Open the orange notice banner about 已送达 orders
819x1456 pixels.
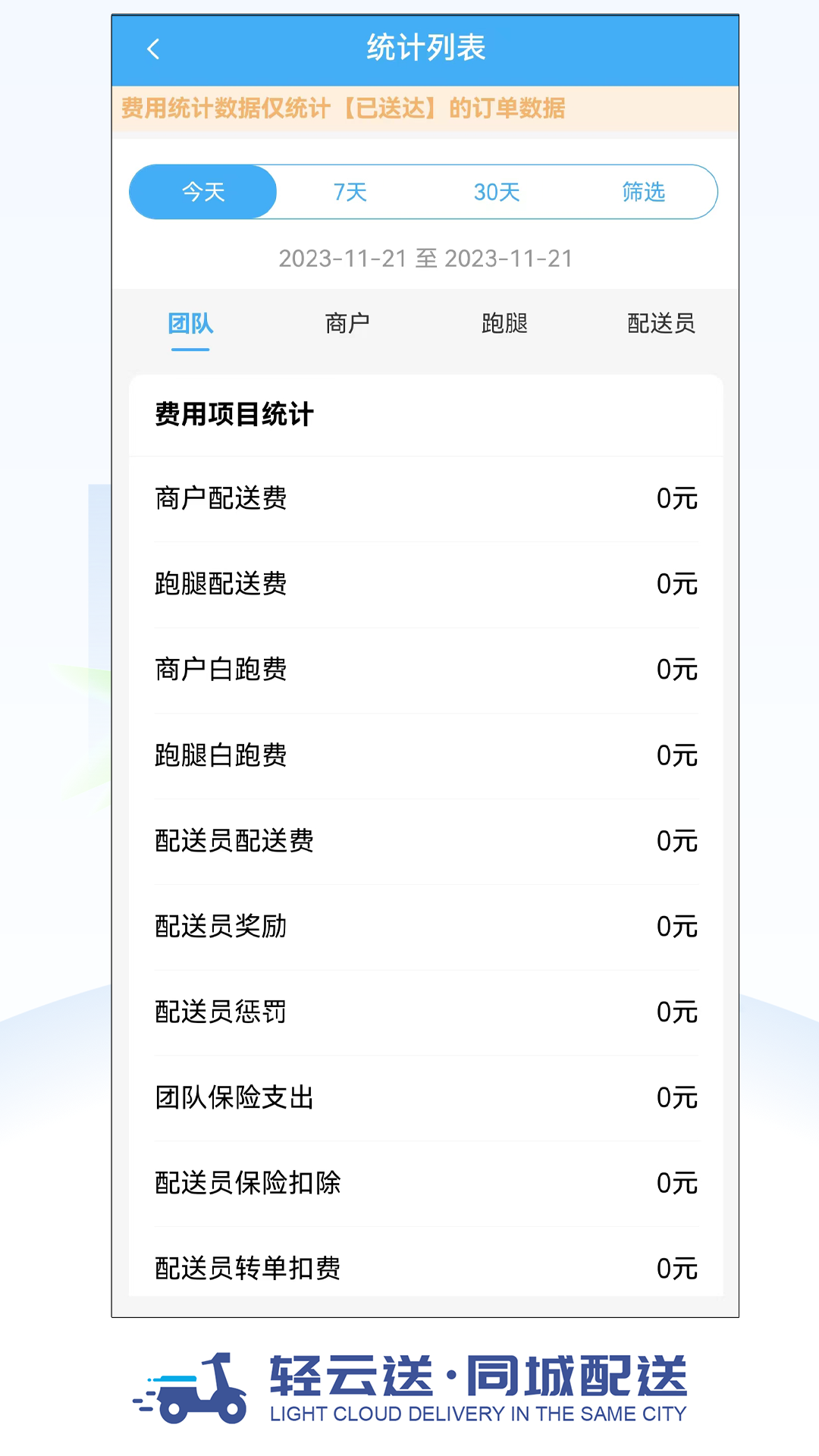pos(345,108)
